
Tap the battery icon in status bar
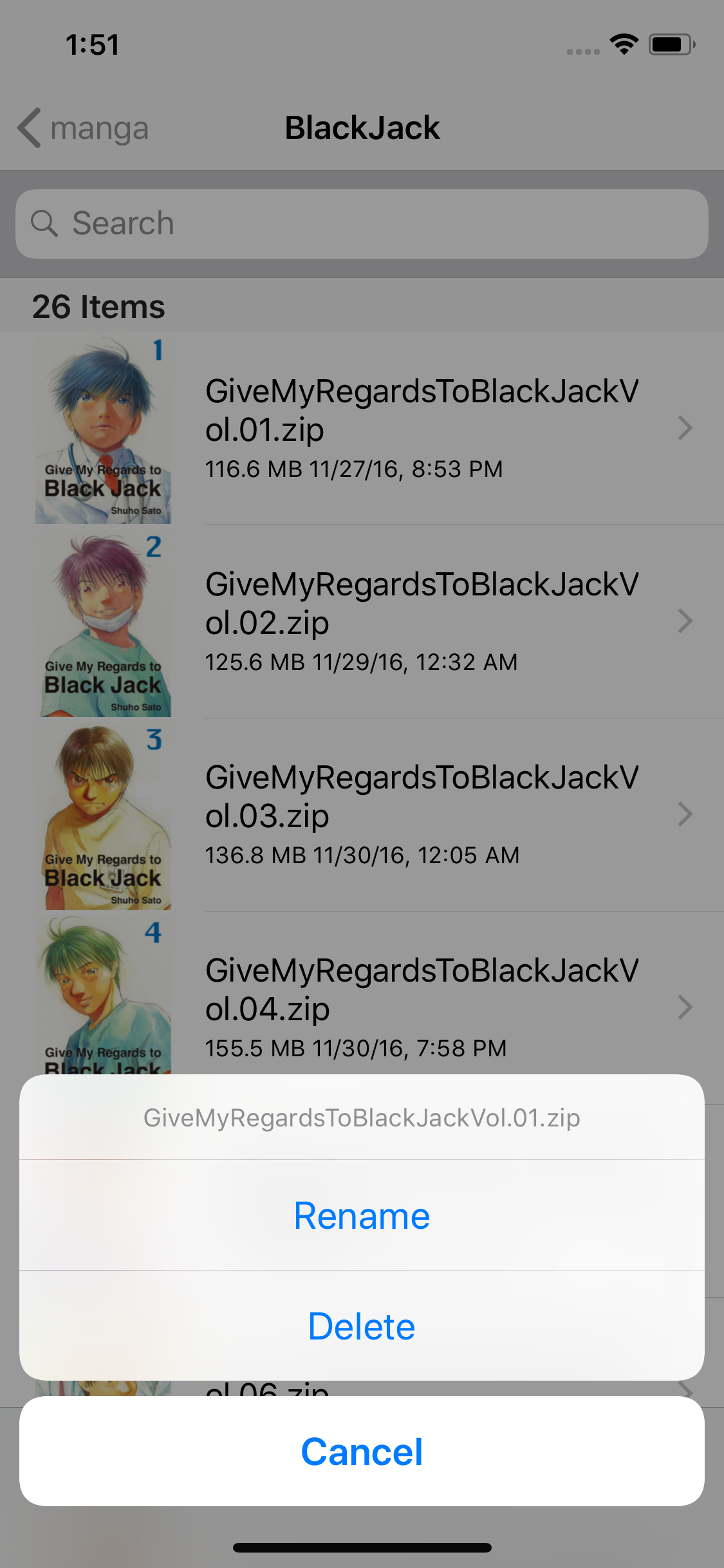[669, 44]
